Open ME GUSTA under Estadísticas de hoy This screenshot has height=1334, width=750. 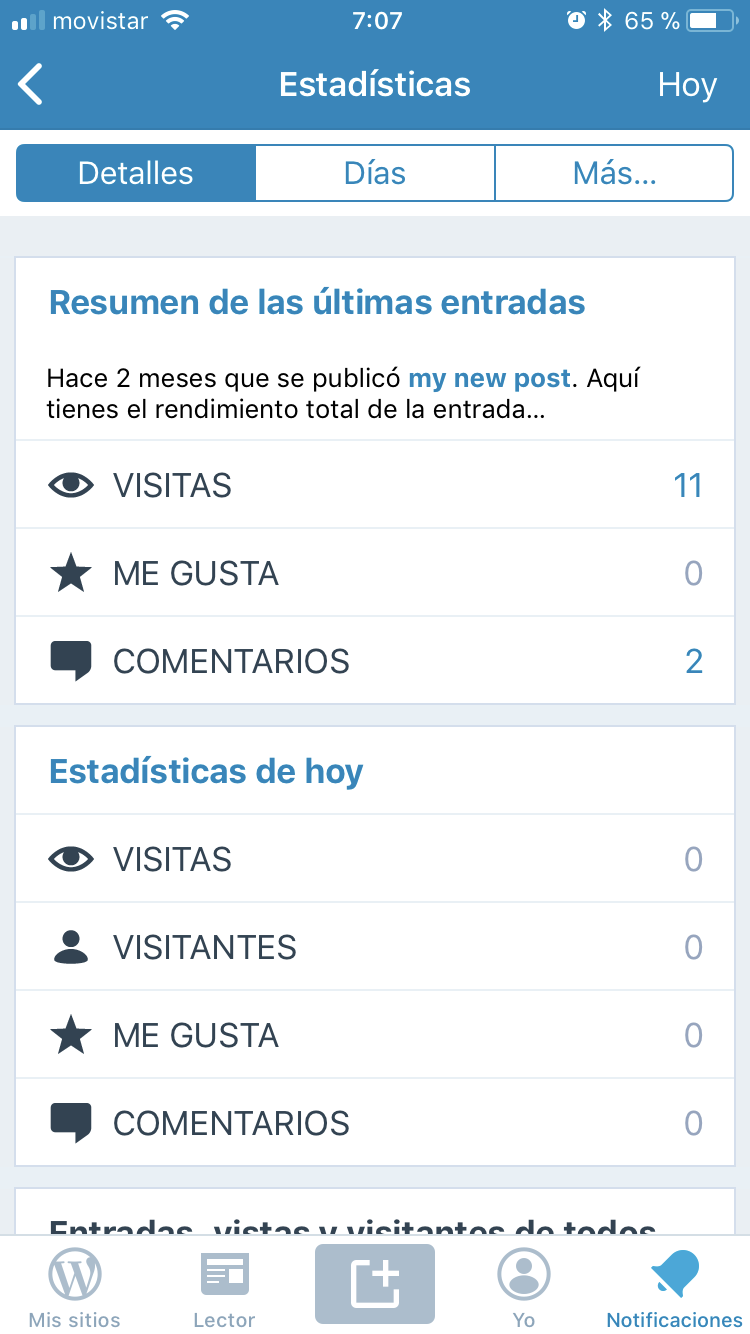[x=375, y=1035]
